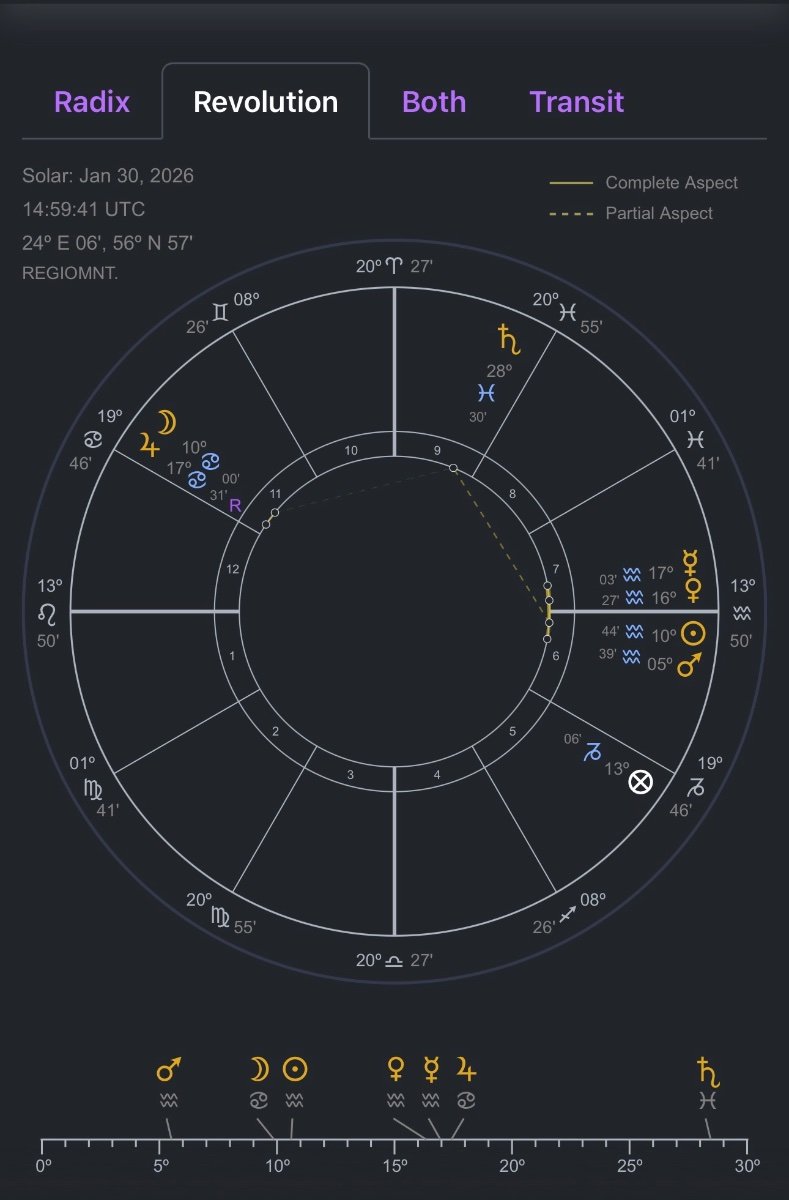
Task: Select the Revolution tab
Action: pyautogui.click(x=265, y=102)
